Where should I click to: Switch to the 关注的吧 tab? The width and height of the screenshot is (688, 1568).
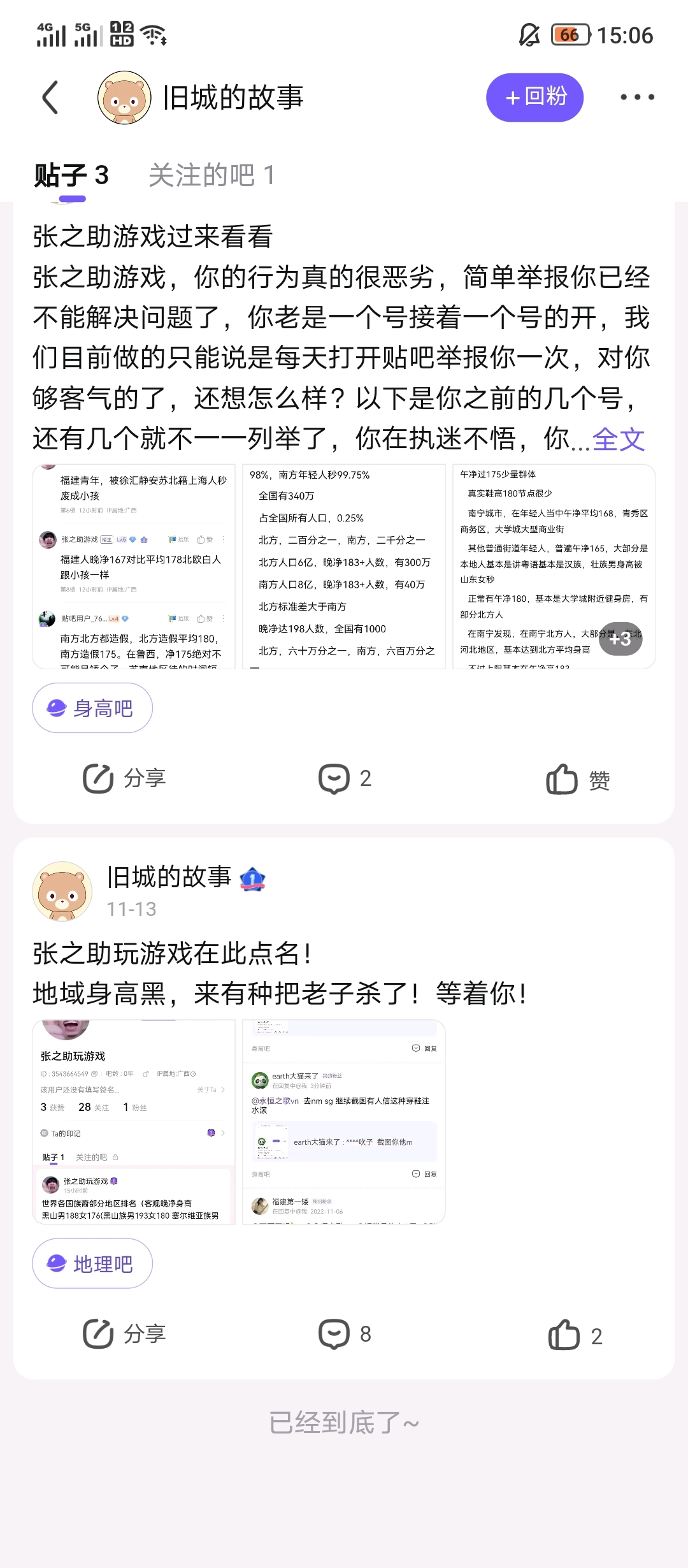pos(211,175)
